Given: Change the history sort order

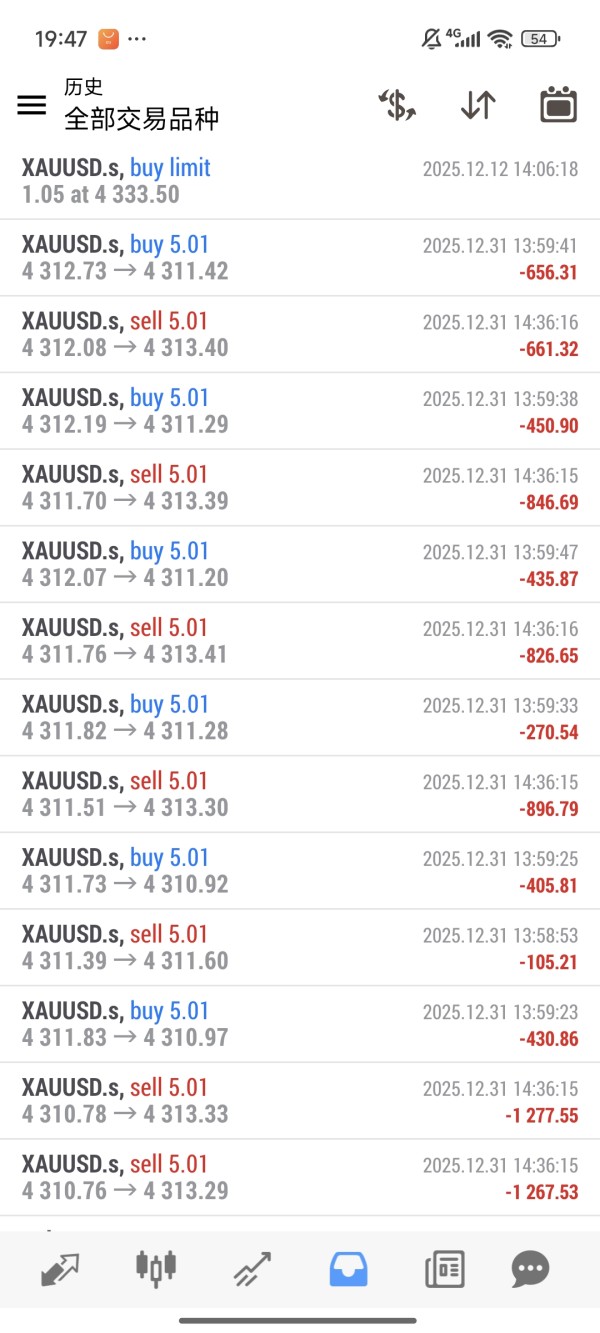Looking at the screenshot, I should [478, 104].
